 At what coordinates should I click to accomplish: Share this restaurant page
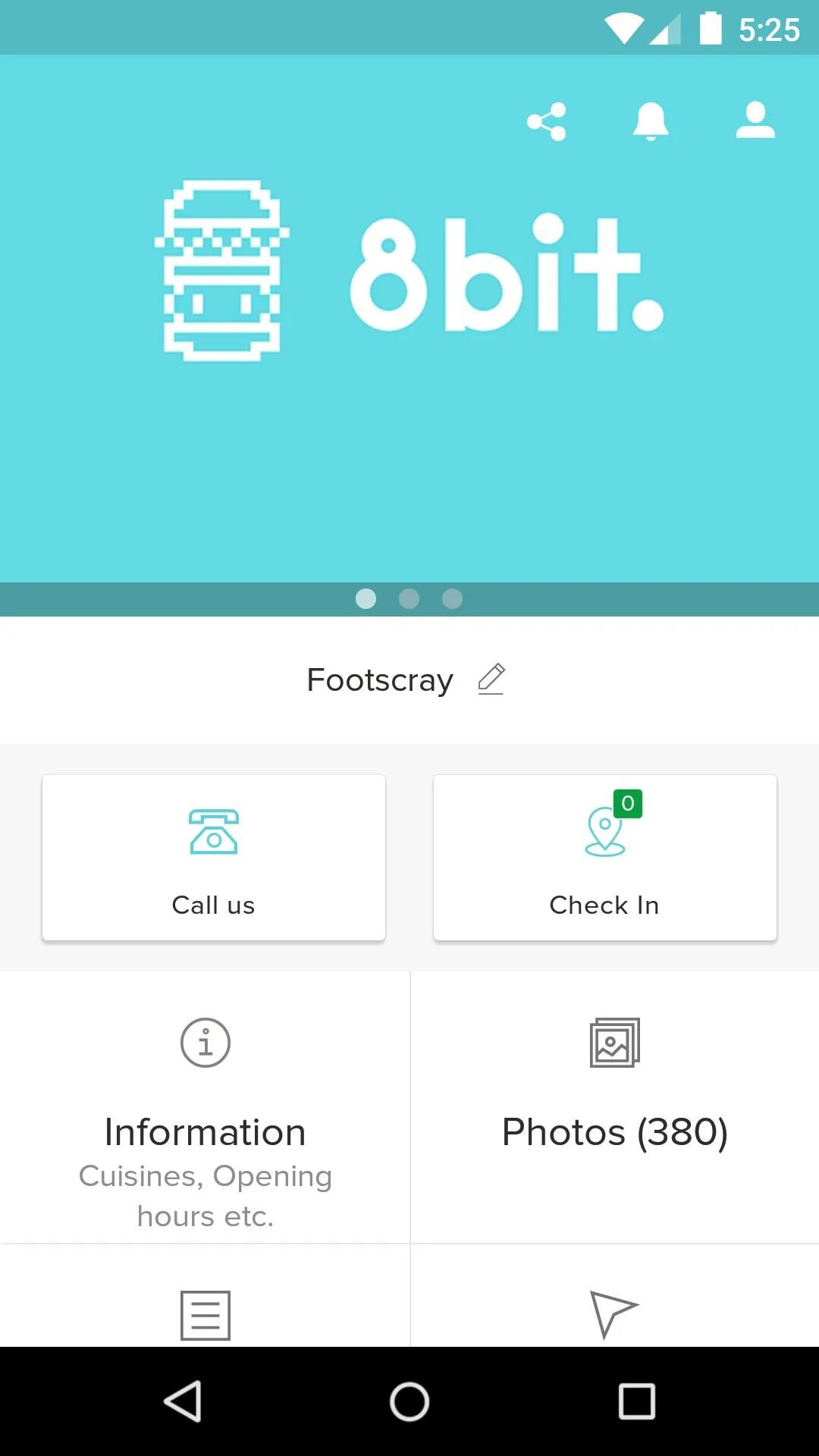click(547, 121)
